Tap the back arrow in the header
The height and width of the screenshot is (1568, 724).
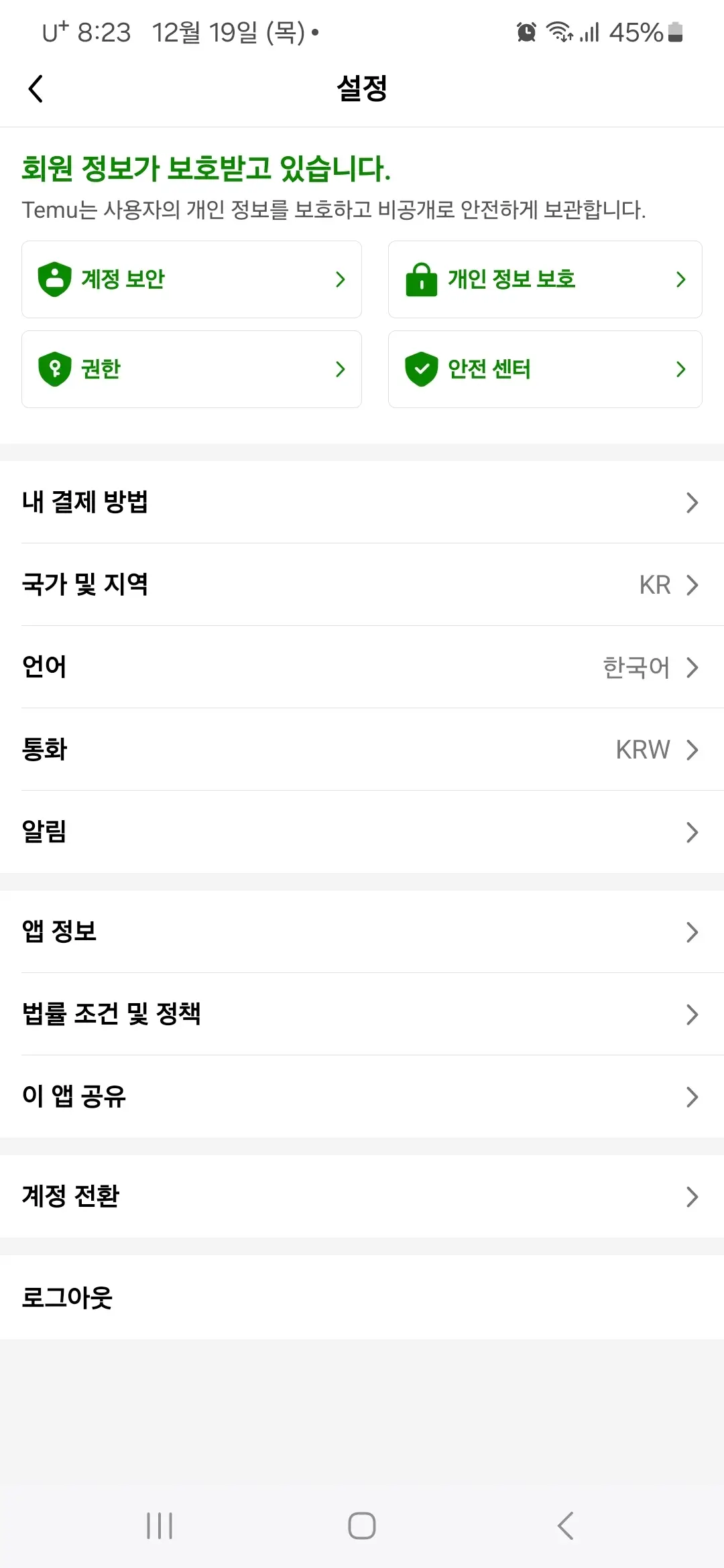pyautogui.click(x=35, y=88)
